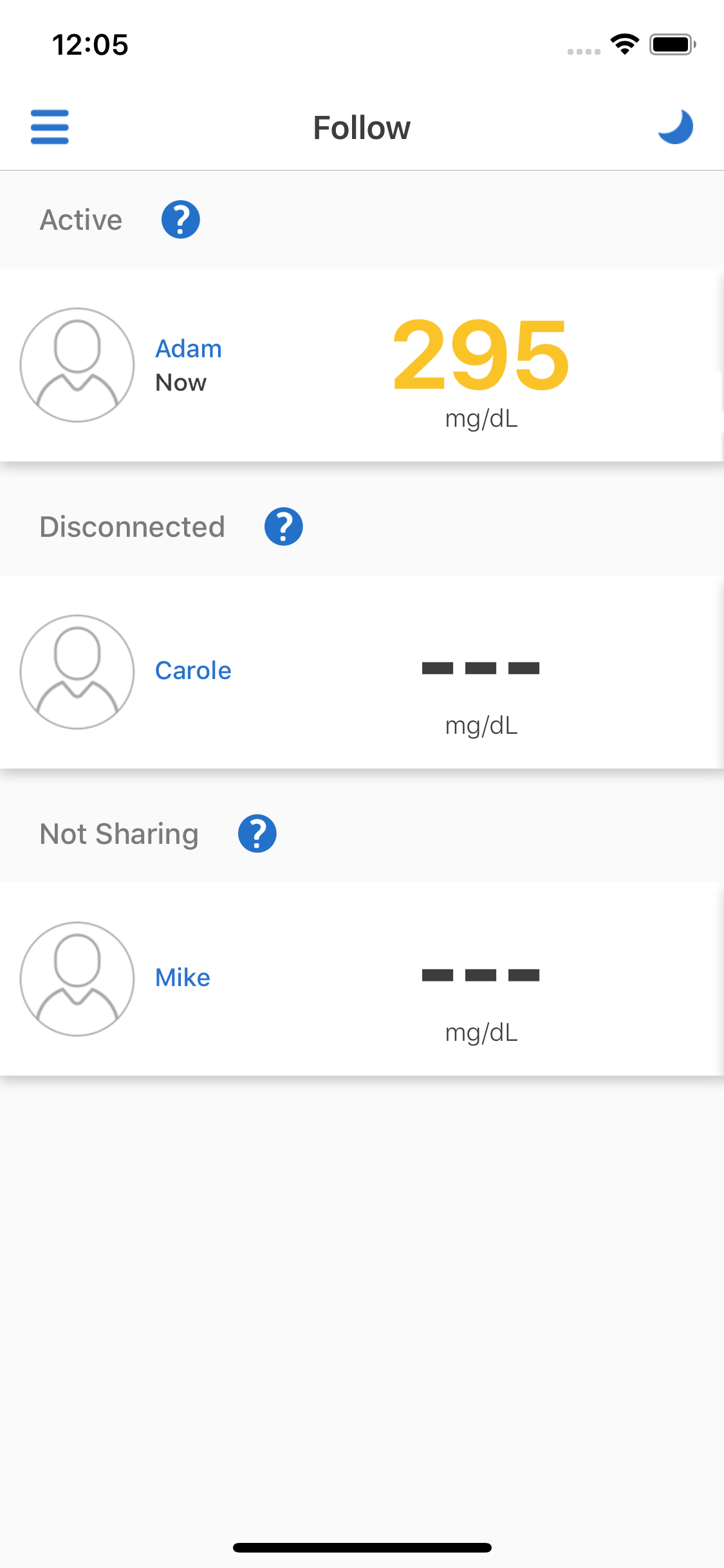Open Adam's card in the Active section
The height and width of the screenshot is (1568, 724).
(362, 364)
